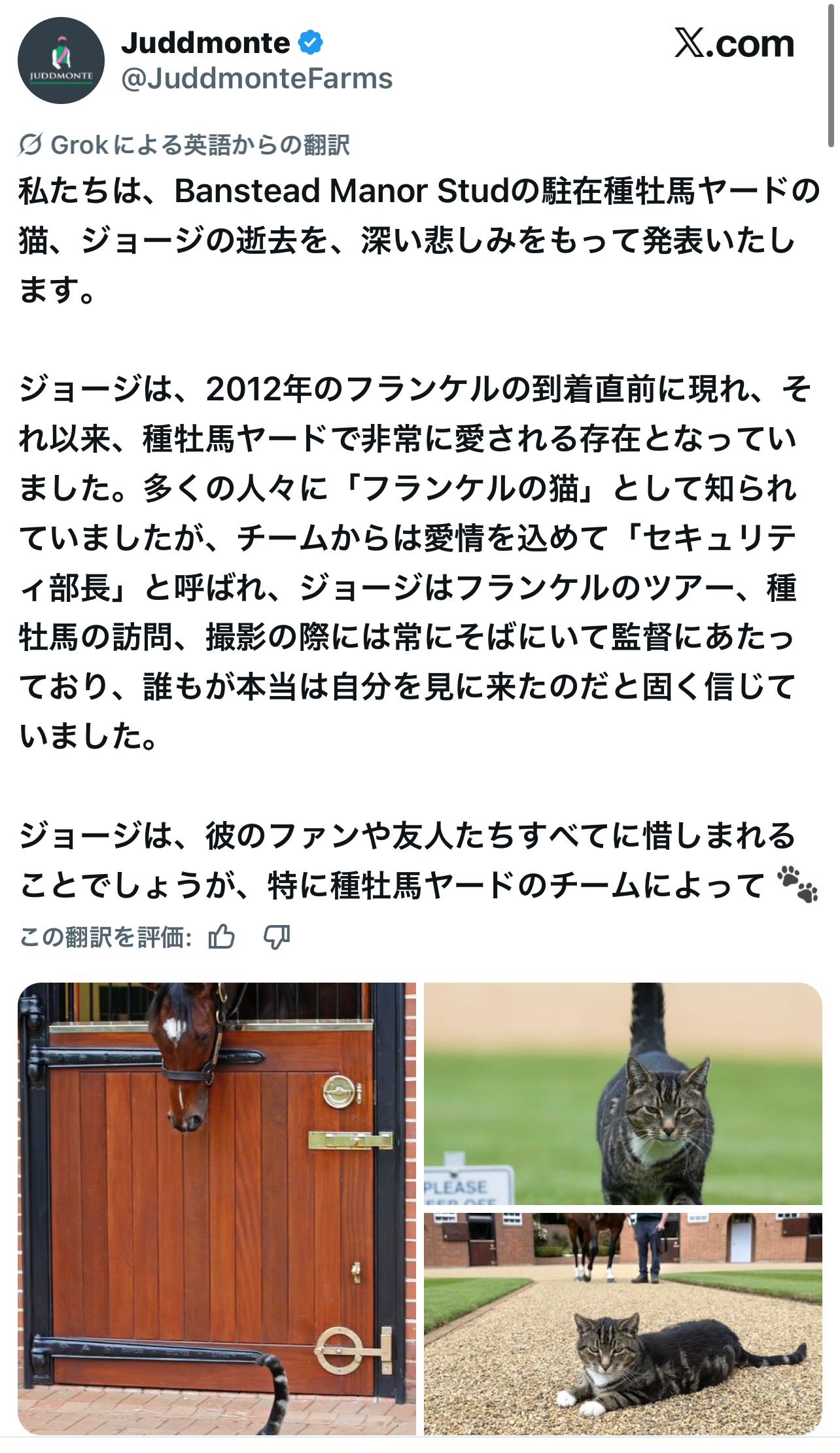Open the @JuddmonteFarms handle
Viewport: 840px width, 1453px height.
click(256, 79)
